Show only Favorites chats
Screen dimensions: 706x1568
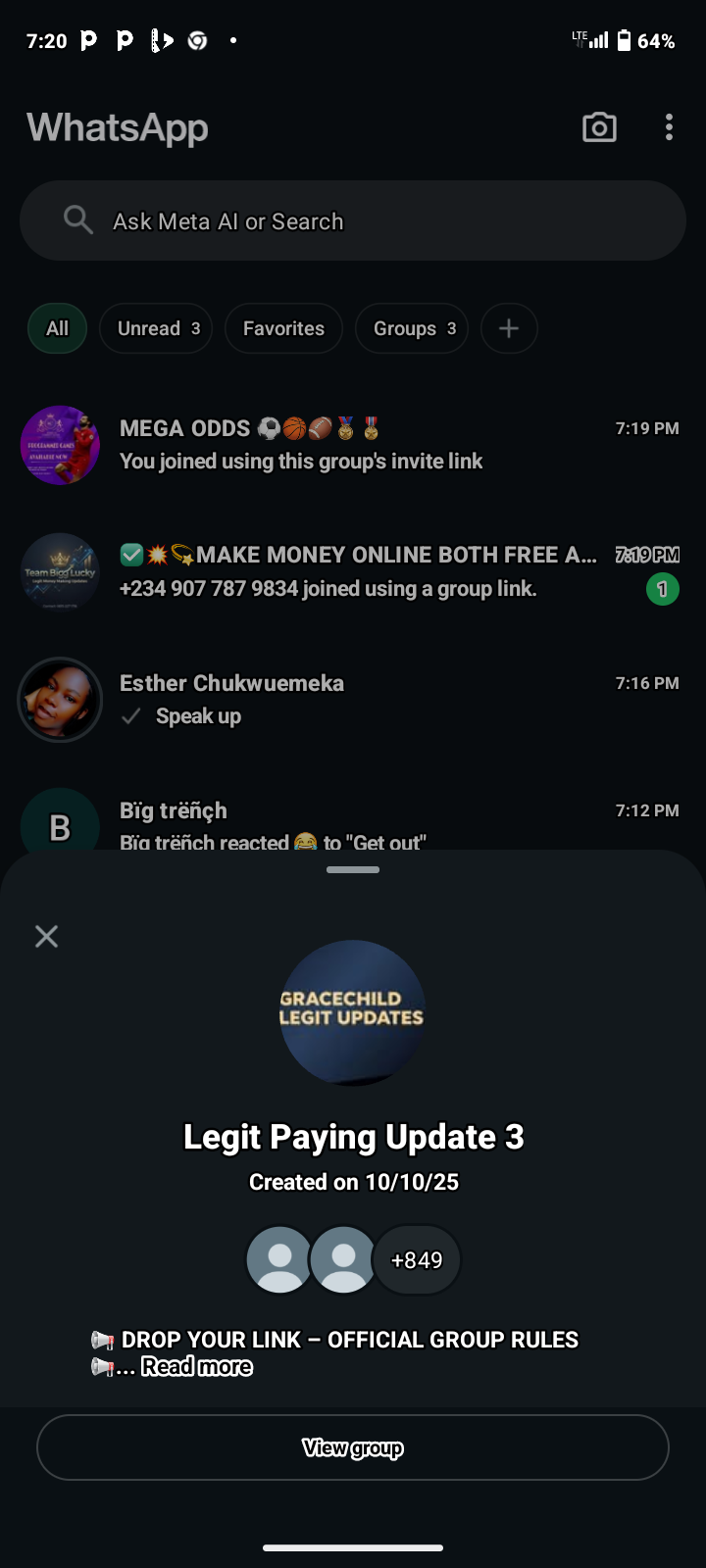tap(283, 328)
